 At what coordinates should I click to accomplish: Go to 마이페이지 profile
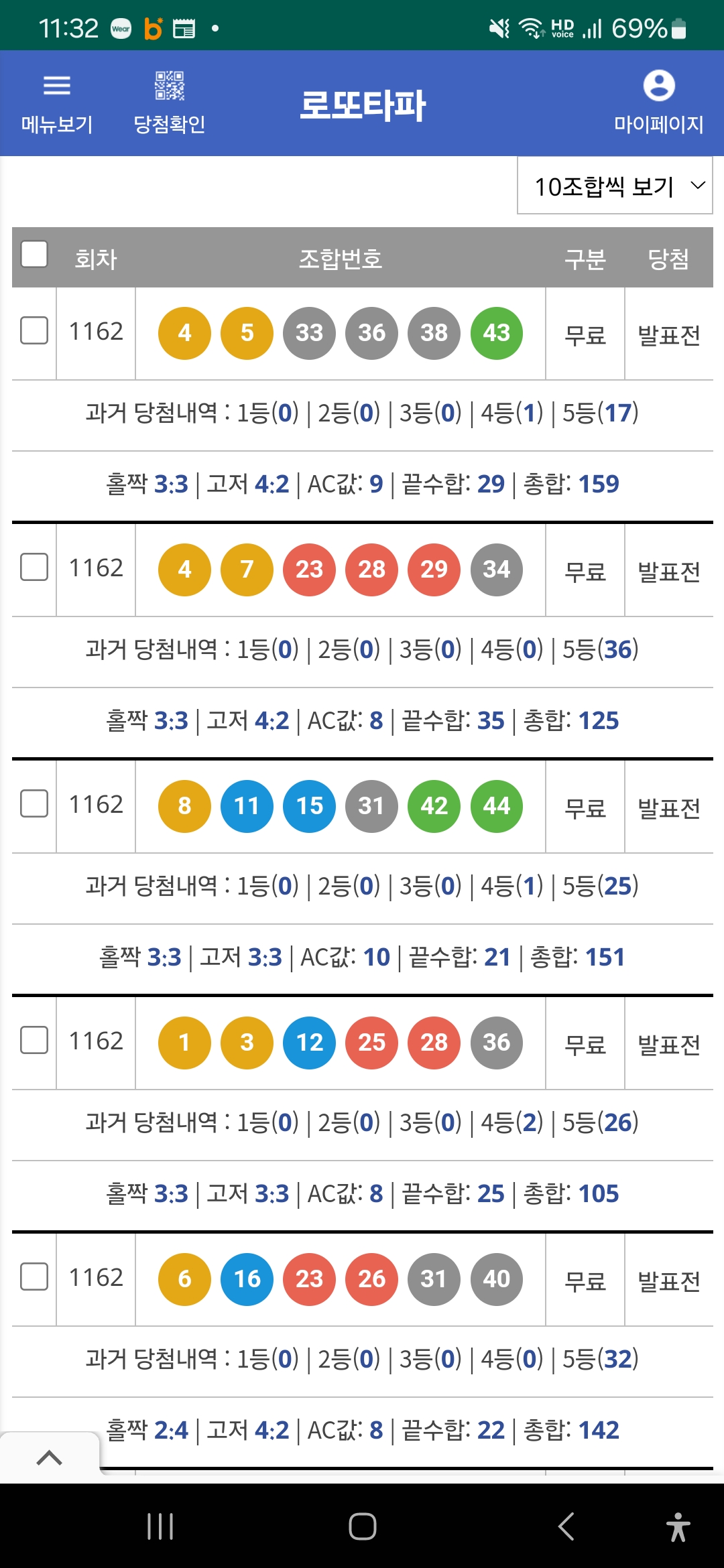pyautogui.click(x=659, y=103)
